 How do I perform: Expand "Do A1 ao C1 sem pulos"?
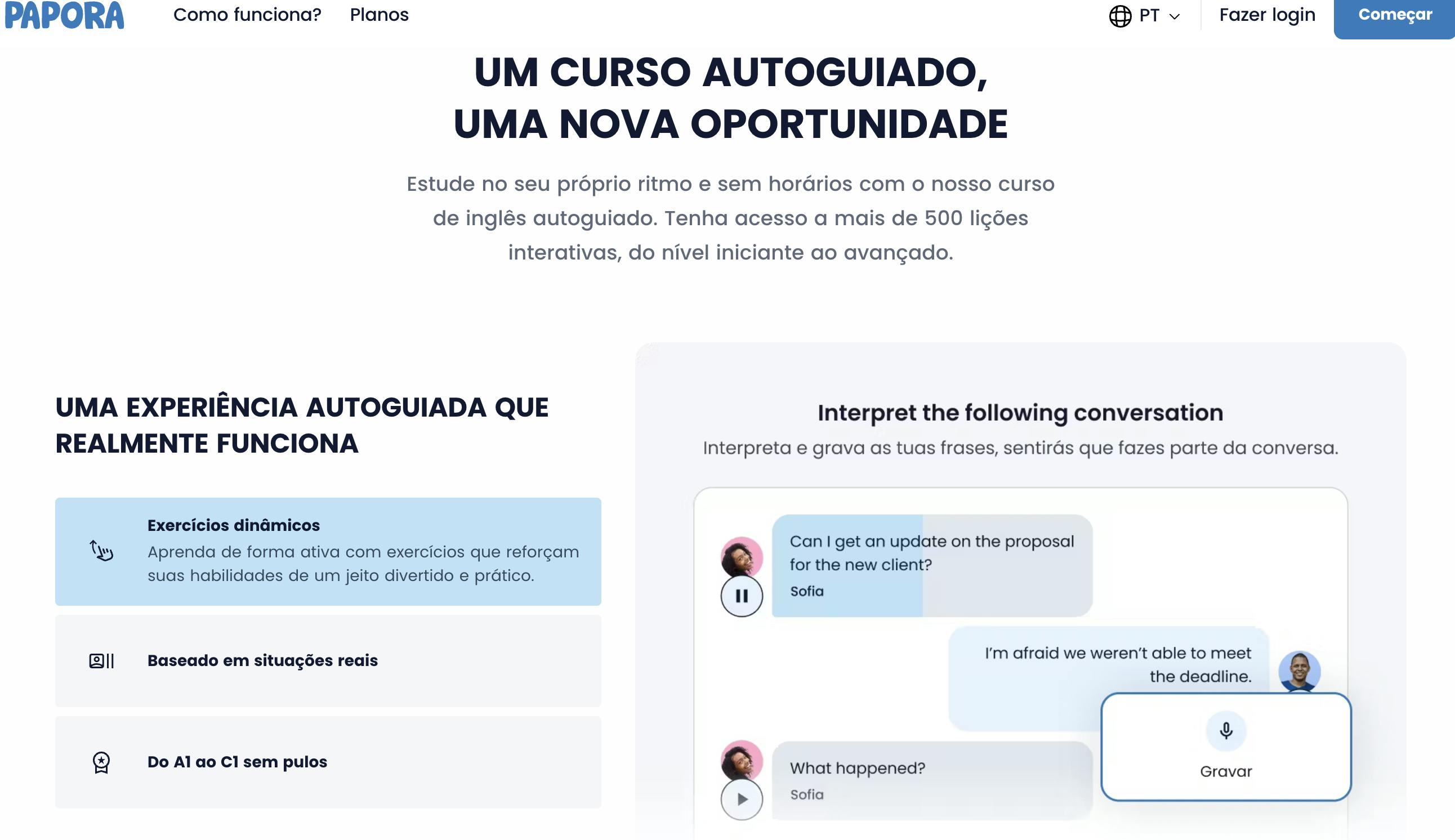pos(328,762)
